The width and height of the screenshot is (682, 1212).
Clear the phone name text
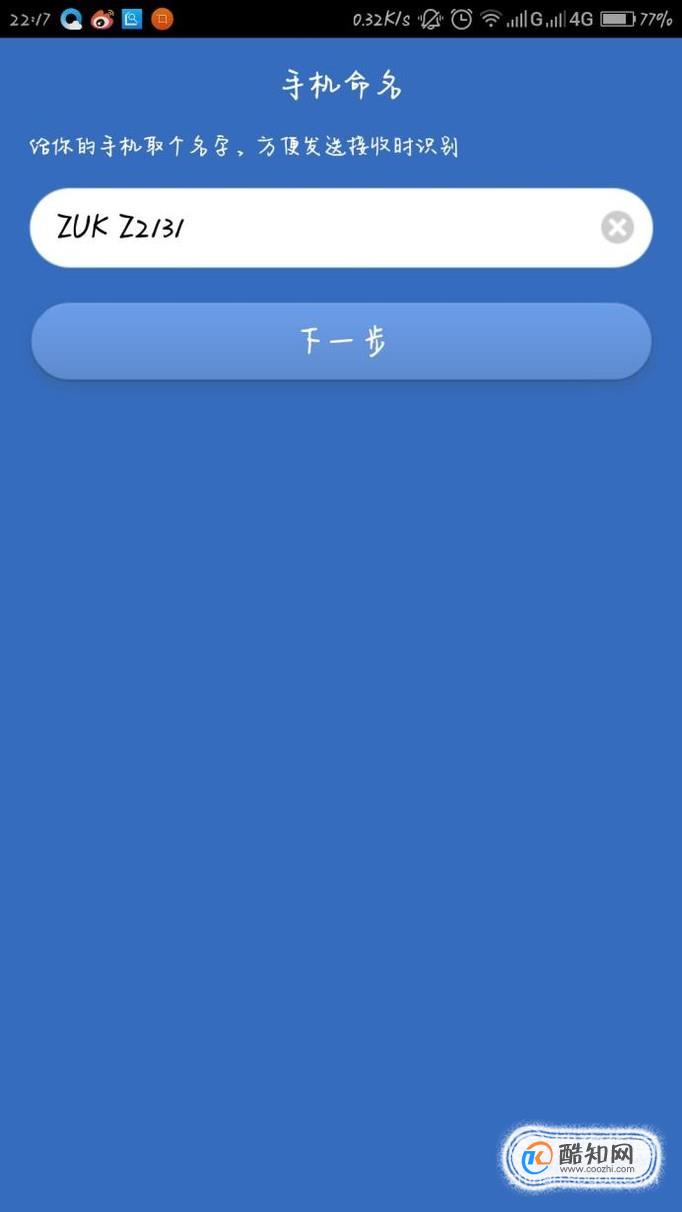point(617,228)
